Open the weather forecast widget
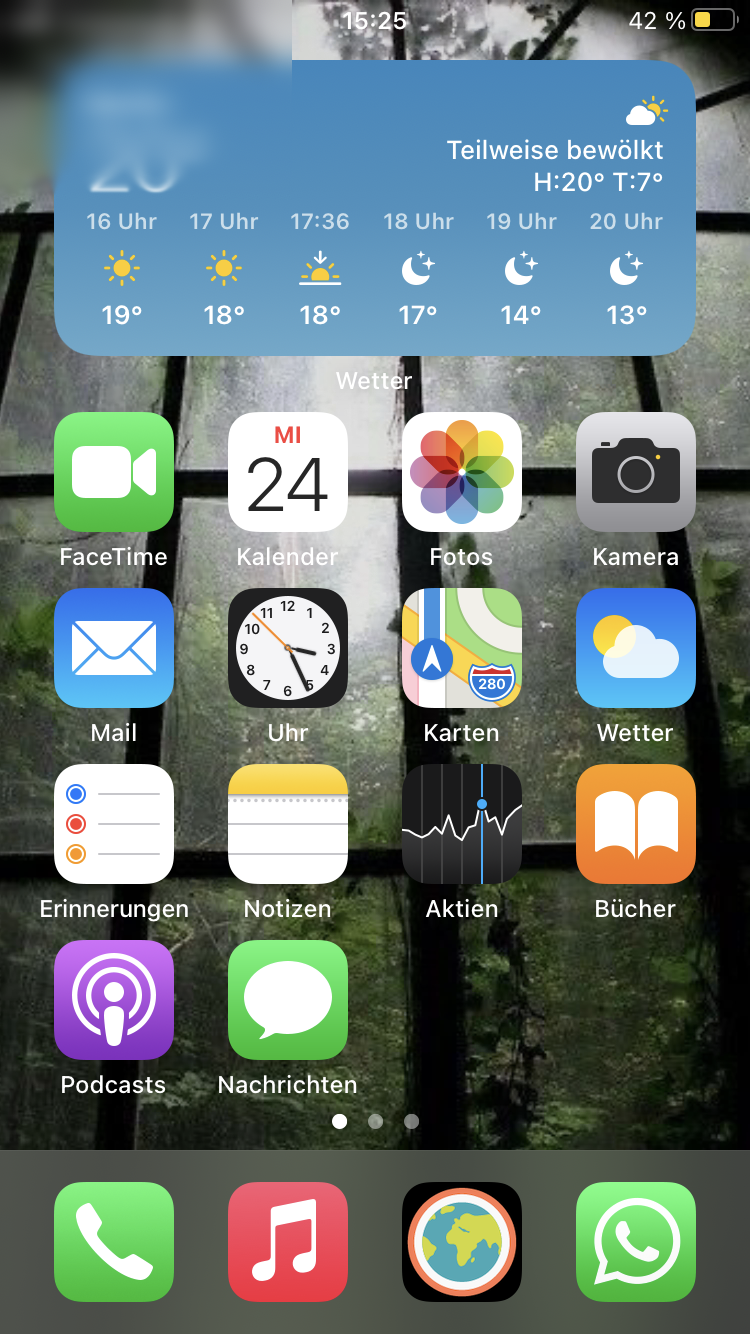The height and width of the screenshot is (1334, 750). [x=375, y=208]
